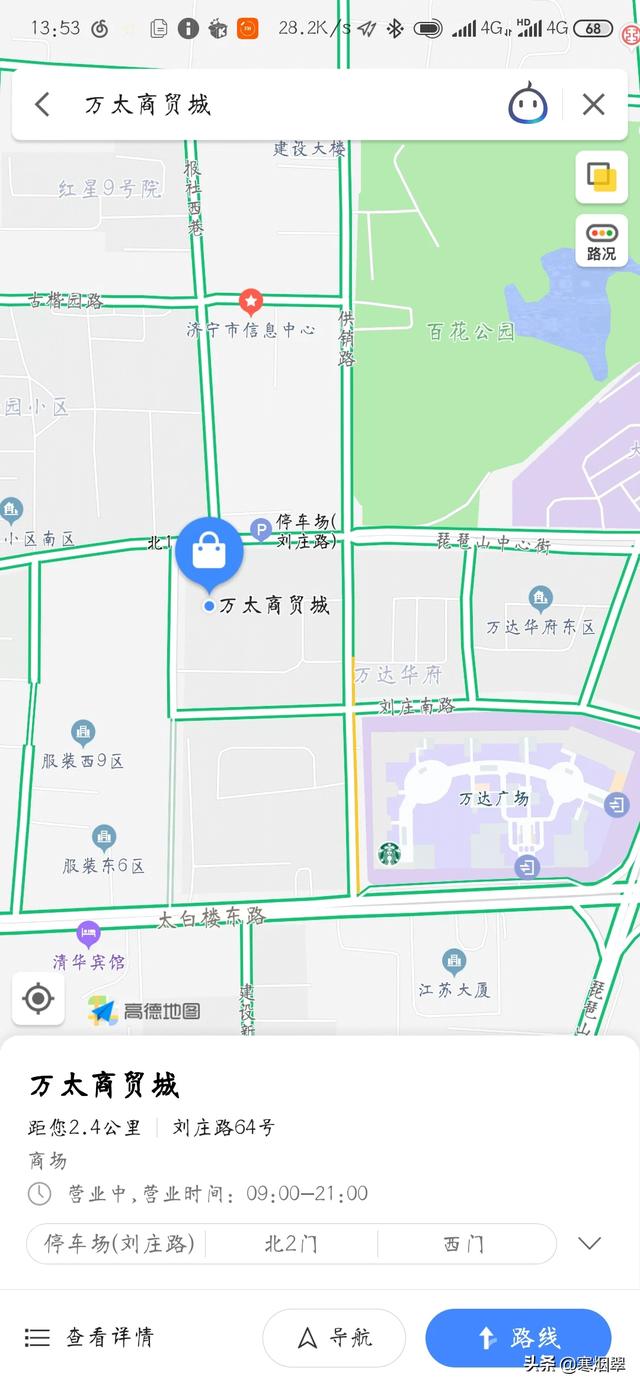This screenshot has height=1387, width=640.
Task: Open the voice assistant robot icon
Action: click(528, 104)
